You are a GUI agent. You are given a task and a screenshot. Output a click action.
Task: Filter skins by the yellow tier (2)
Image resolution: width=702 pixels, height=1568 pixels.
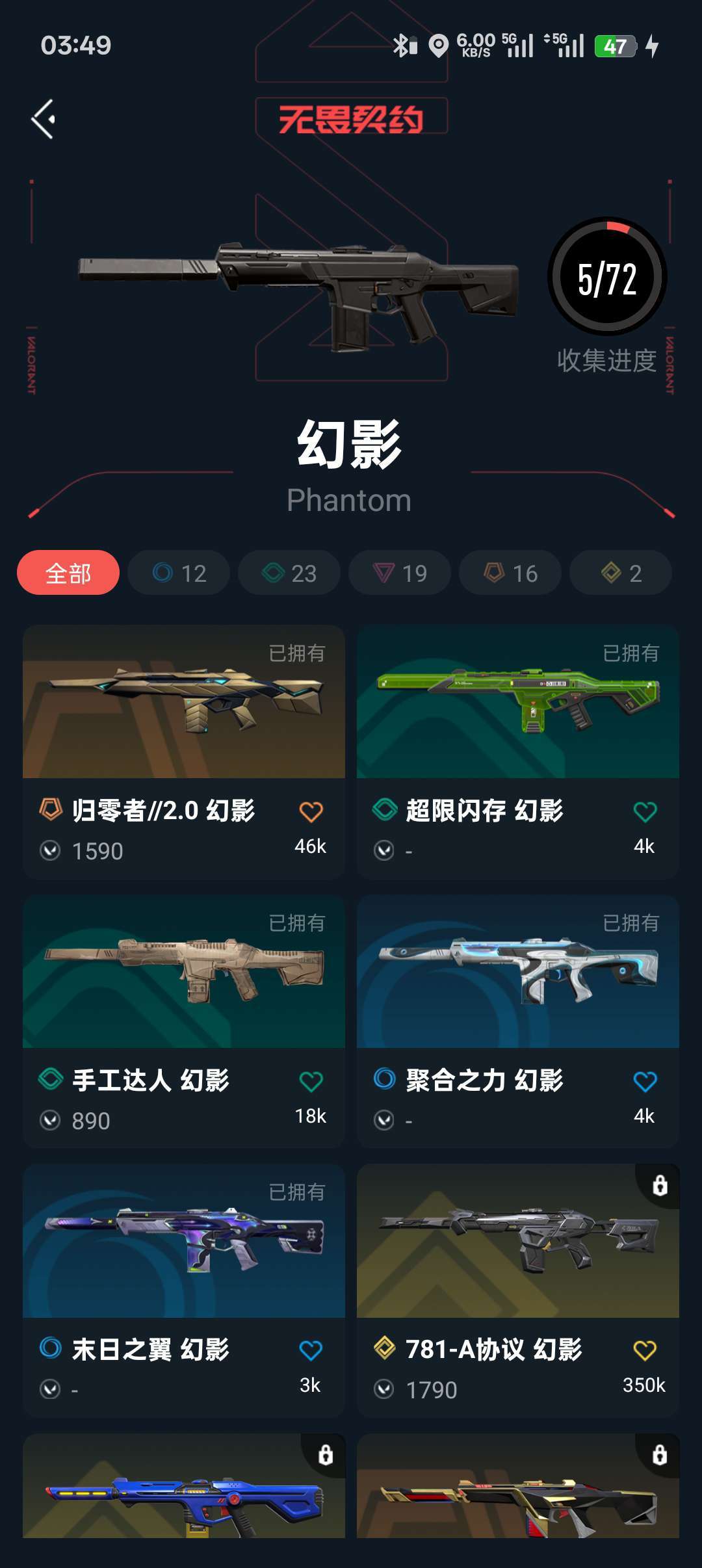pyautogui.click(x=621, y=573)
